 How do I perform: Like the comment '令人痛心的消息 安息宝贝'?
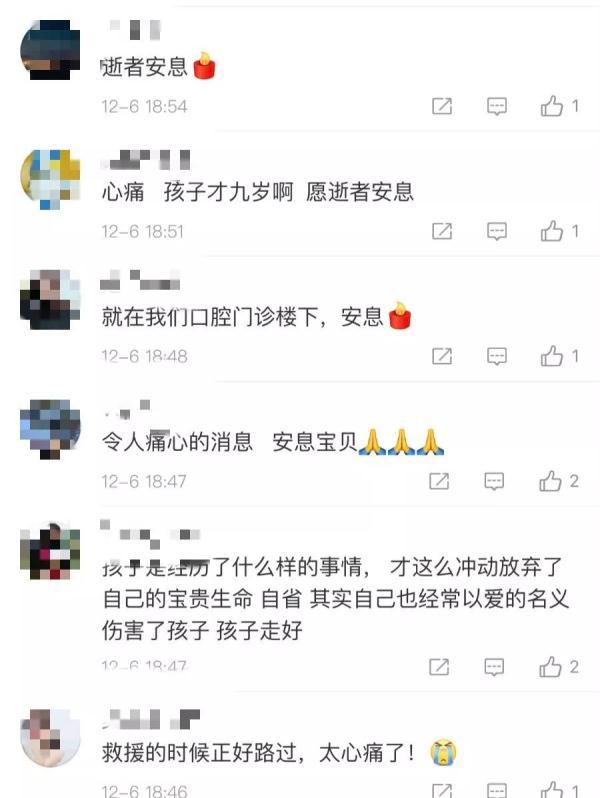click(x=551, y=481)
